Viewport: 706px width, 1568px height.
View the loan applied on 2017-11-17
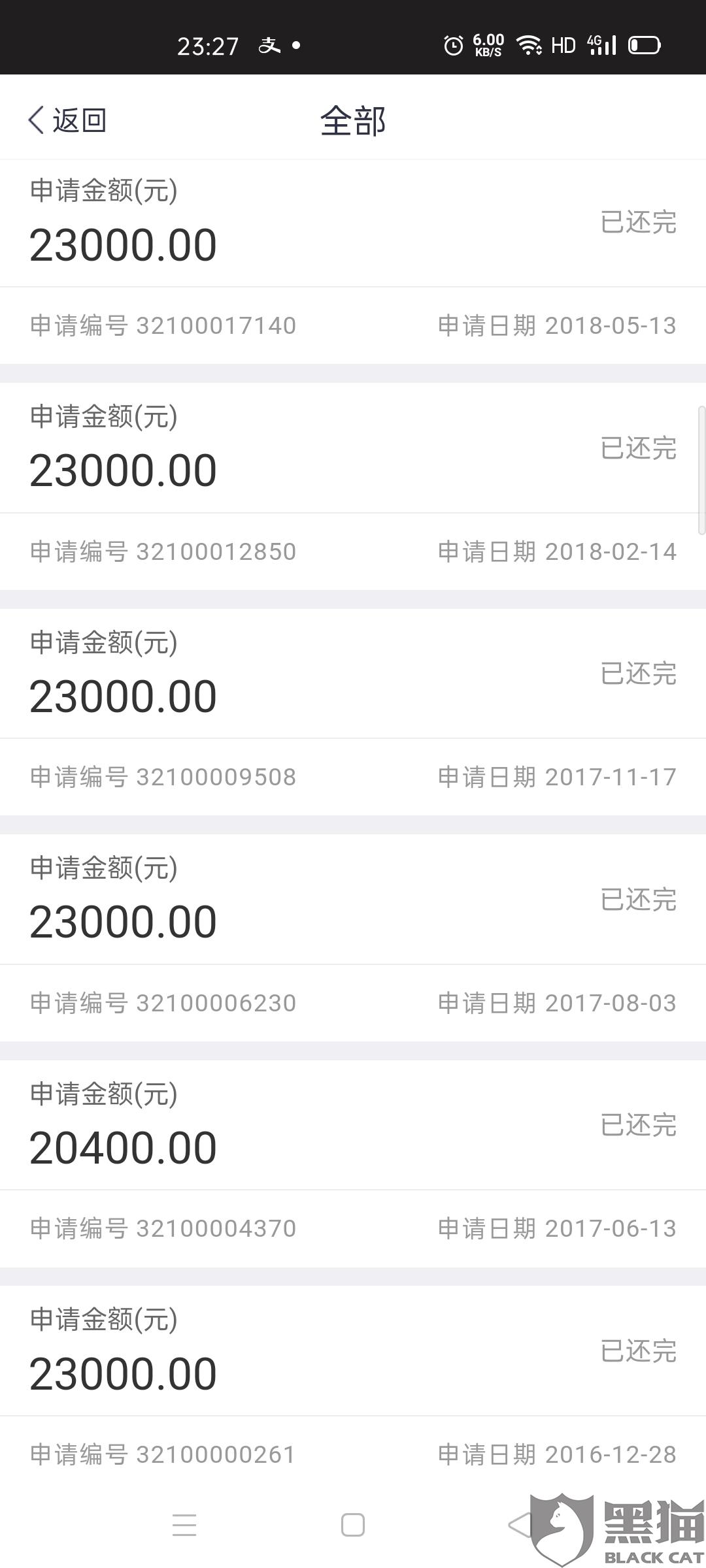coord(353,712)
